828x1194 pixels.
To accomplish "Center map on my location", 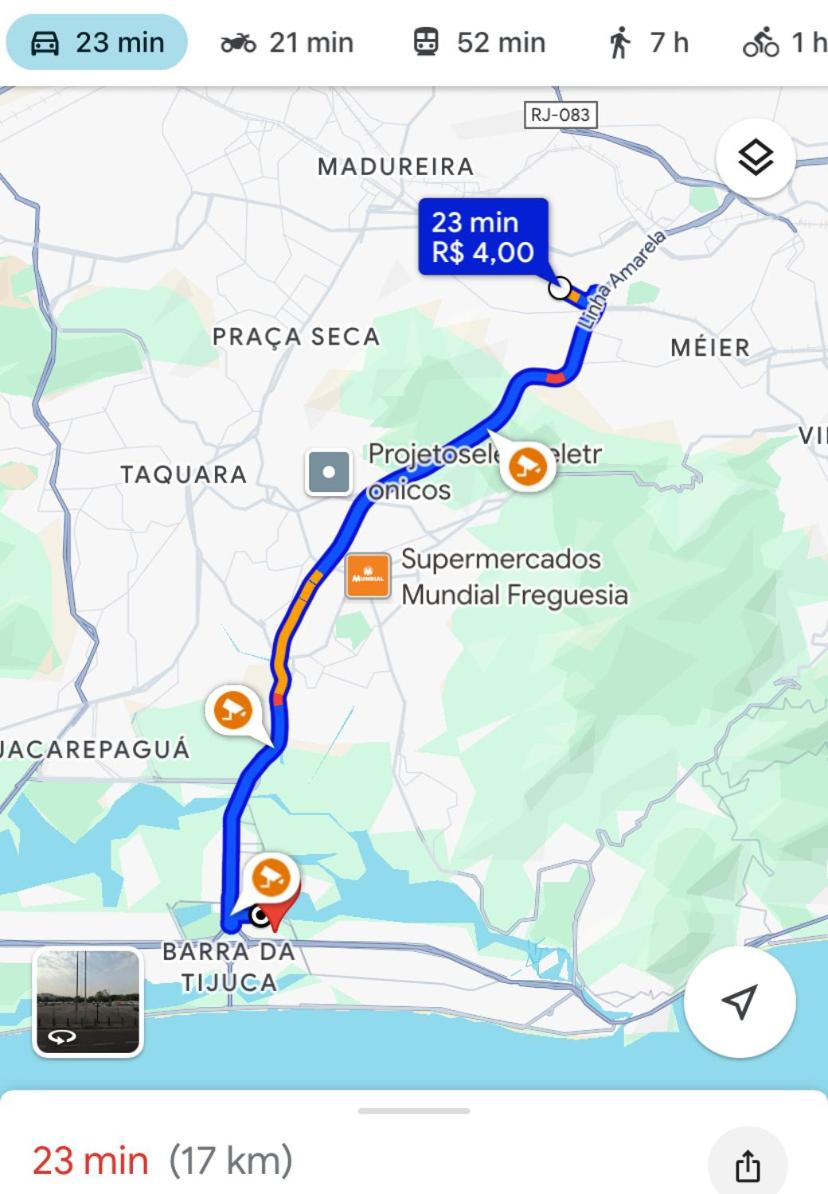I will pyautogui.click(x=739, y=1001).
